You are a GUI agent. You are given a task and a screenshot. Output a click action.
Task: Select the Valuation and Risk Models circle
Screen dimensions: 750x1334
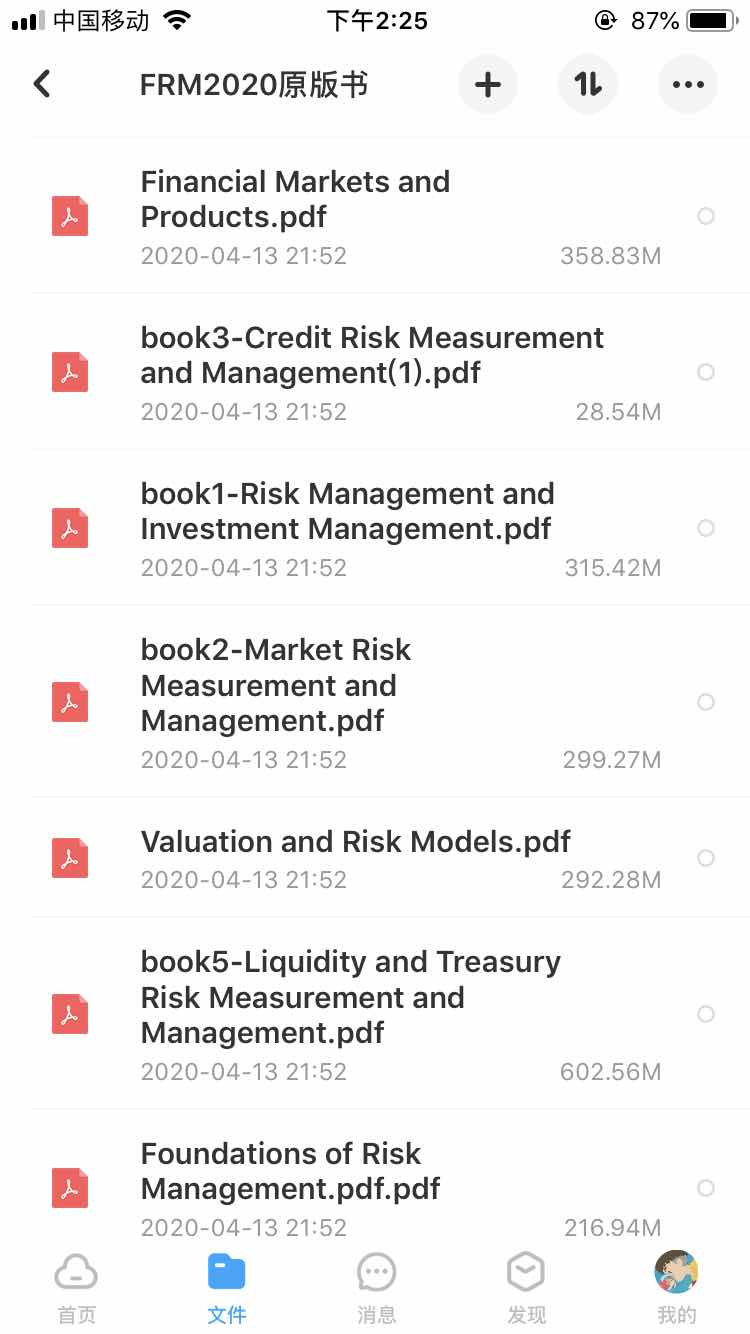[x=706, y=858]
